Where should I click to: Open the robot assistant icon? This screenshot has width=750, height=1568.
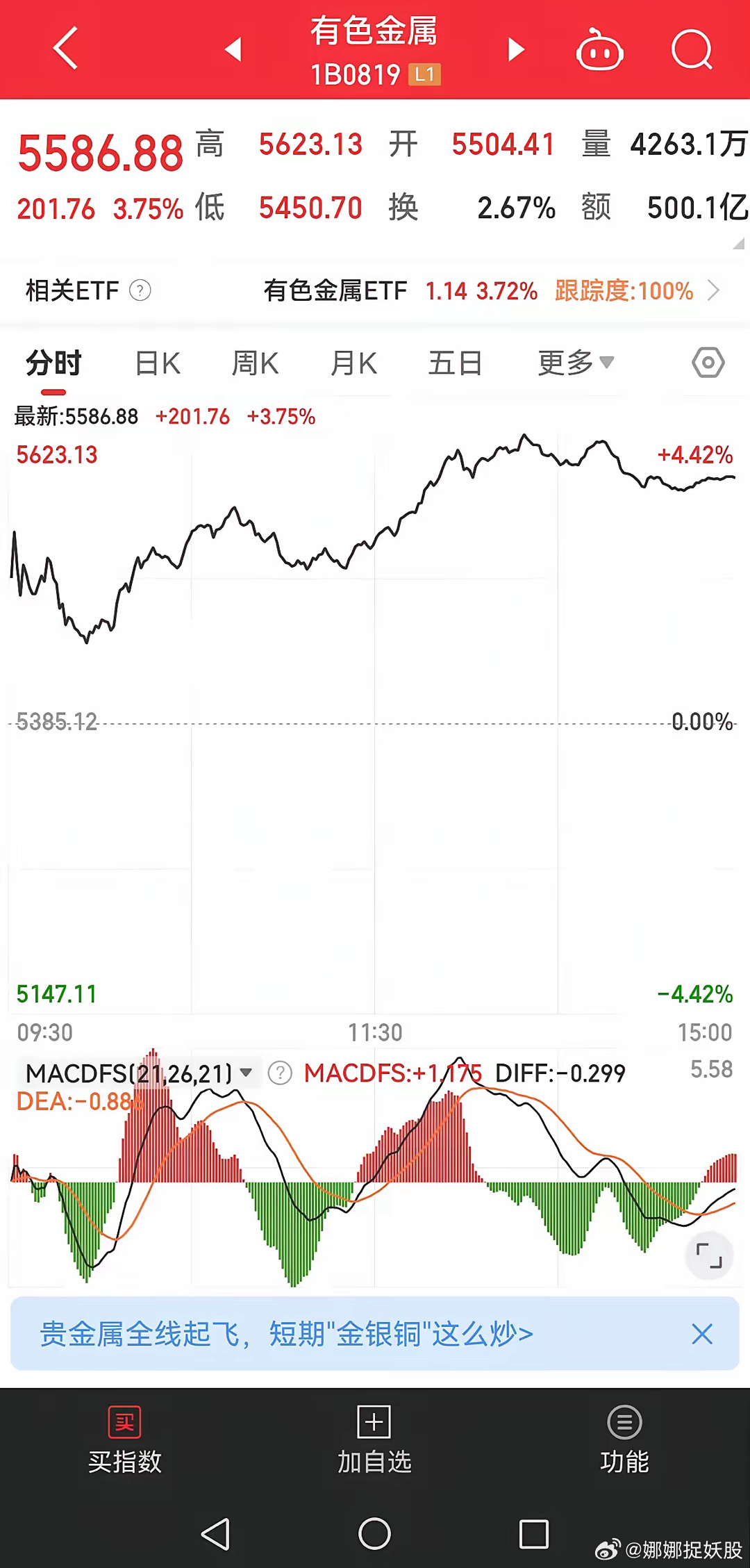click(x=600, y=50)
